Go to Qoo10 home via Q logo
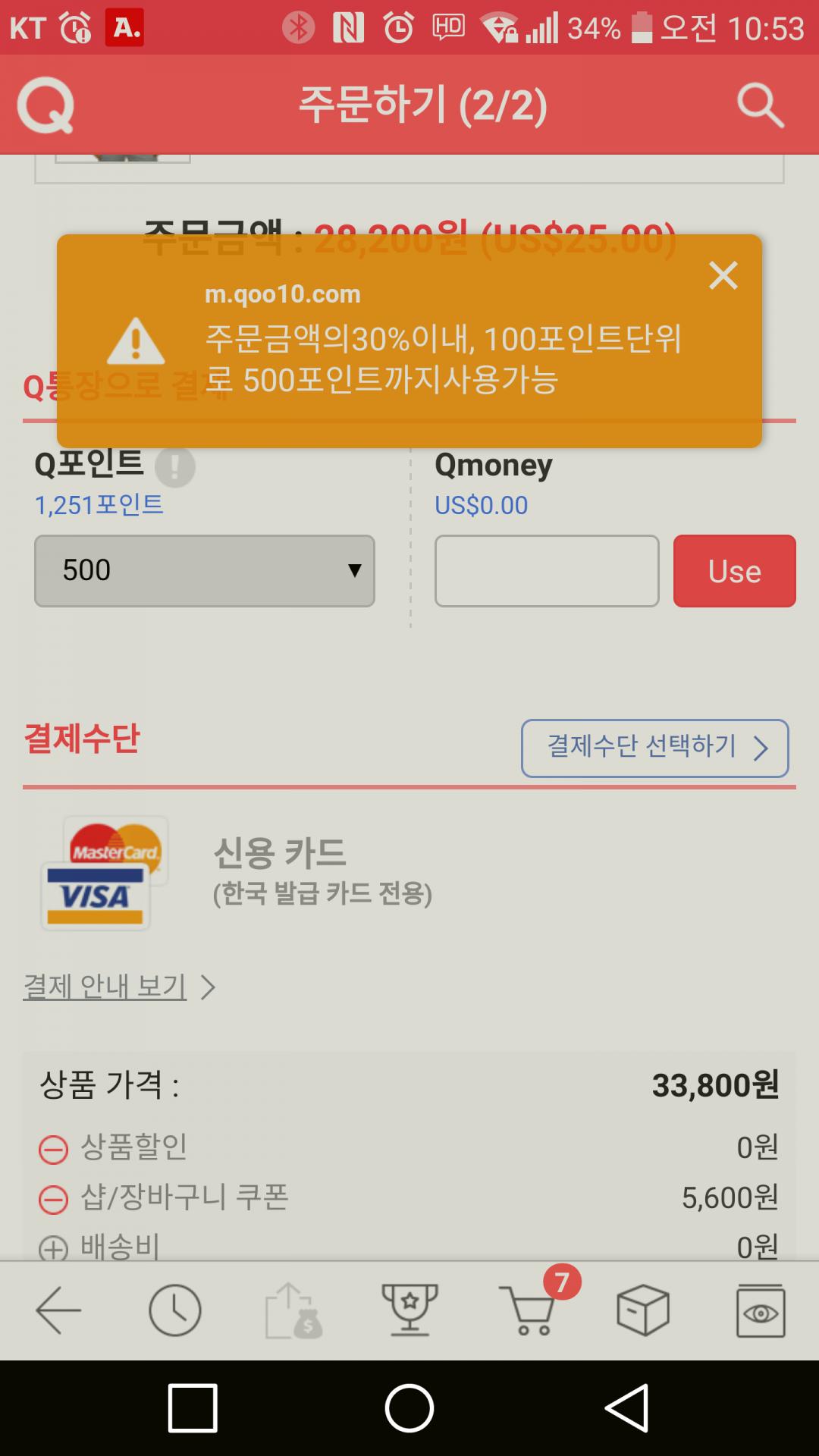Image resolution: width=819 pixels, height=1456 pixels. pyautogui.click(x=45, y=106)
